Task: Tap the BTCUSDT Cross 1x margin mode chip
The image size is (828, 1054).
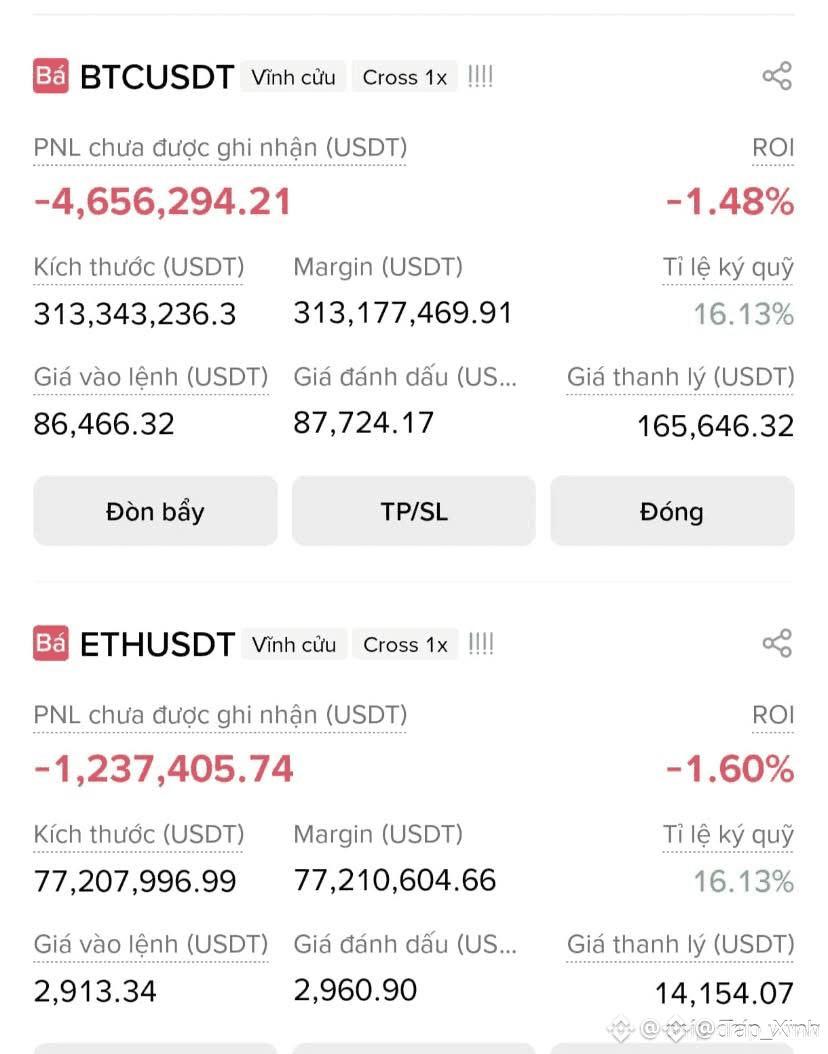Action: [405, 77]
